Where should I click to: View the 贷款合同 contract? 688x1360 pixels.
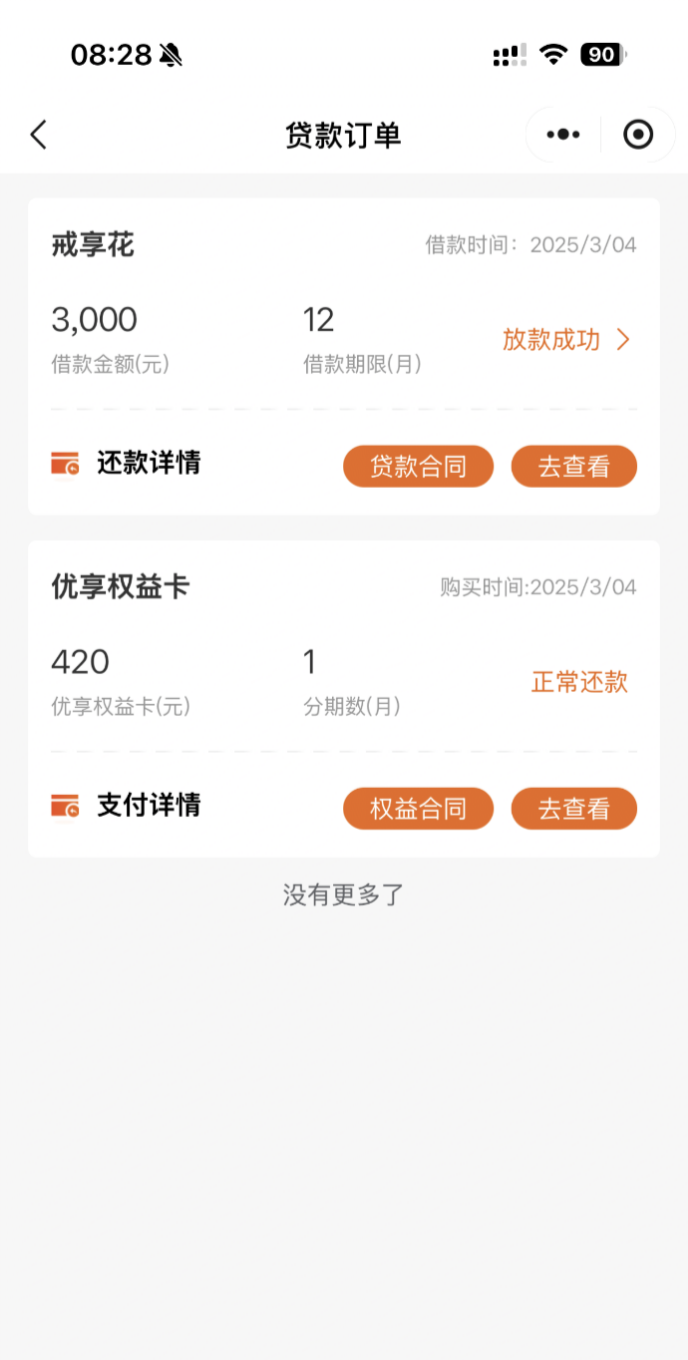pyautogui.click(x=418, y=466)
